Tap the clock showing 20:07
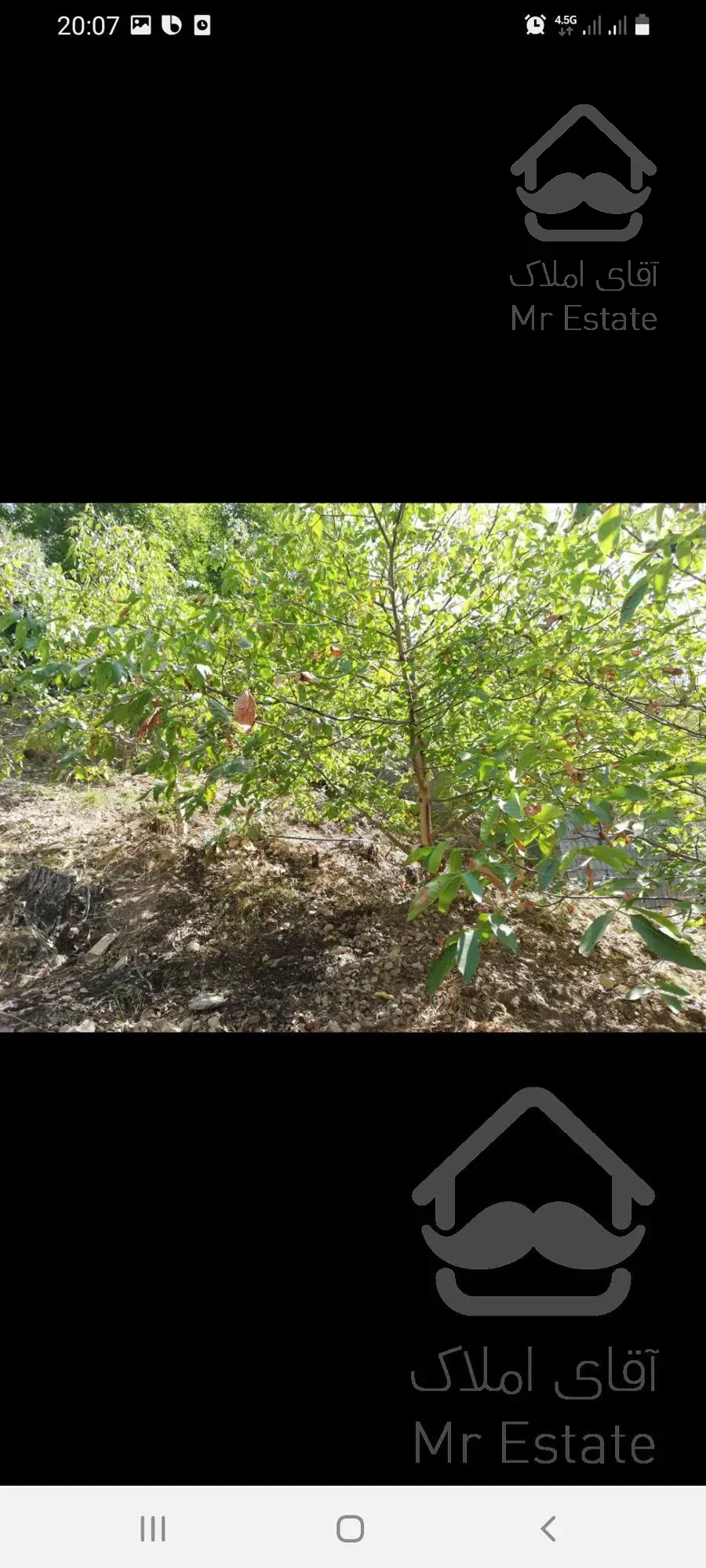 pos(86,26)
